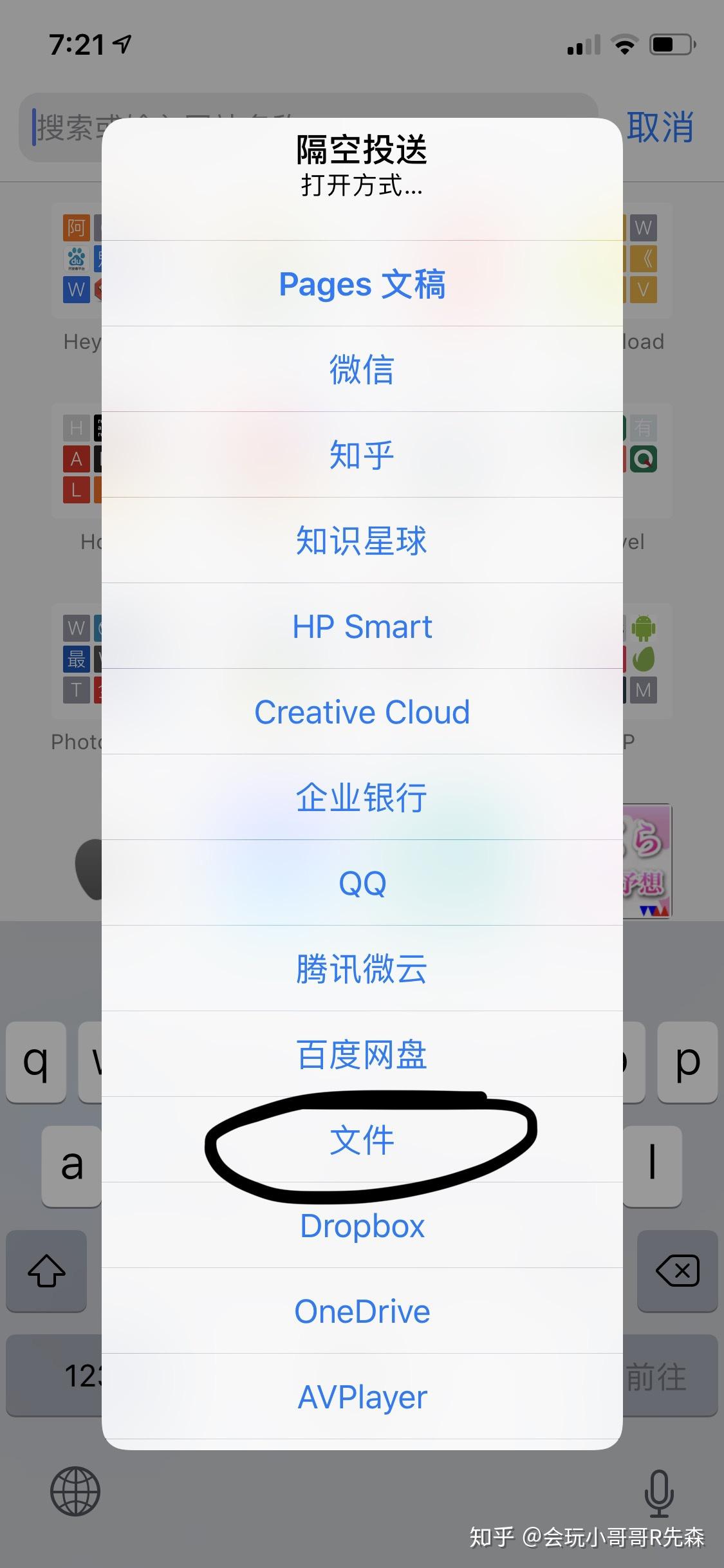Switch keyboard language with globe key
724x1568 pixels.
point(75,1491)
